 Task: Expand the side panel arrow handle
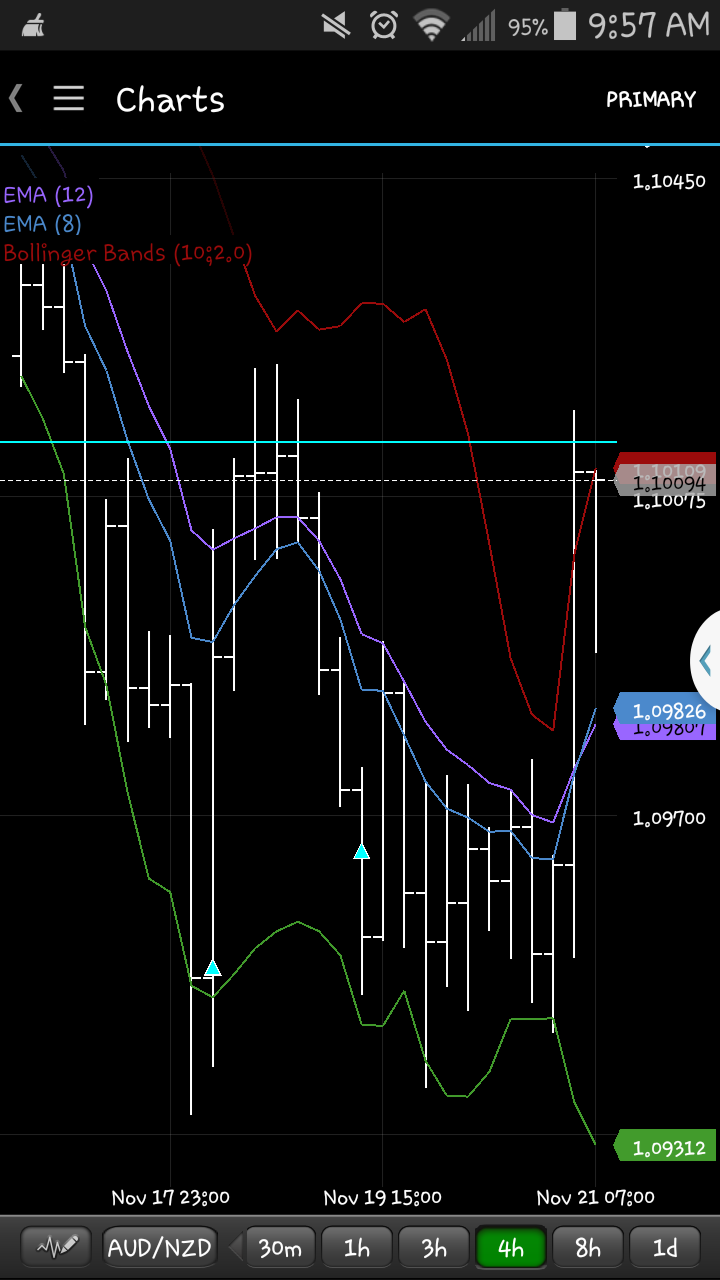(x=706, y=660)
